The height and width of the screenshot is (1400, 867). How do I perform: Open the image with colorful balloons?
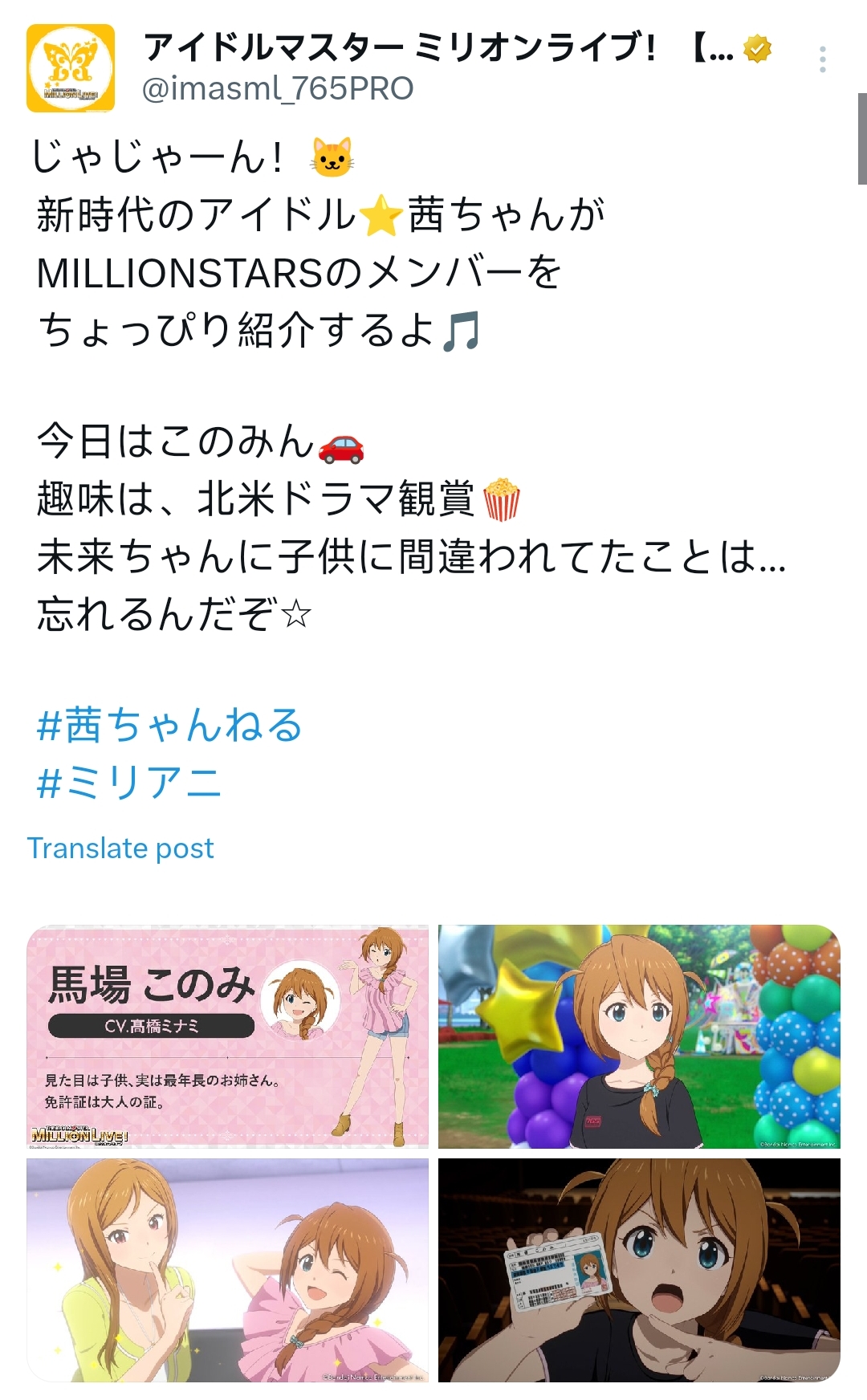point(639,1036)
